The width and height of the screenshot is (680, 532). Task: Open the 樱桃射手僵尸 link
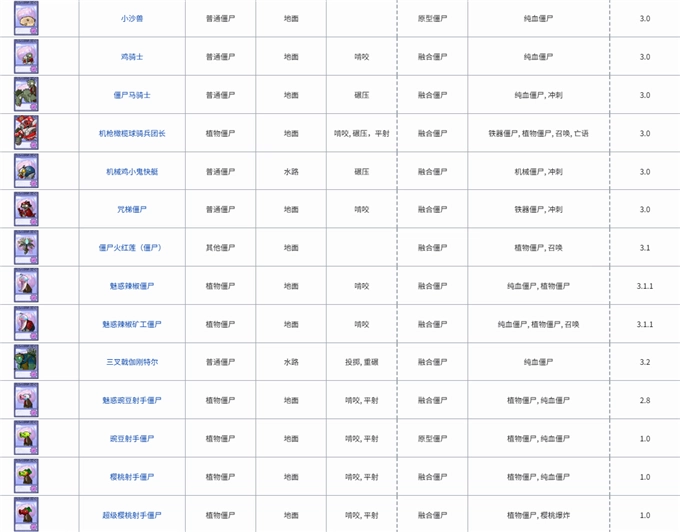[132, 476]
